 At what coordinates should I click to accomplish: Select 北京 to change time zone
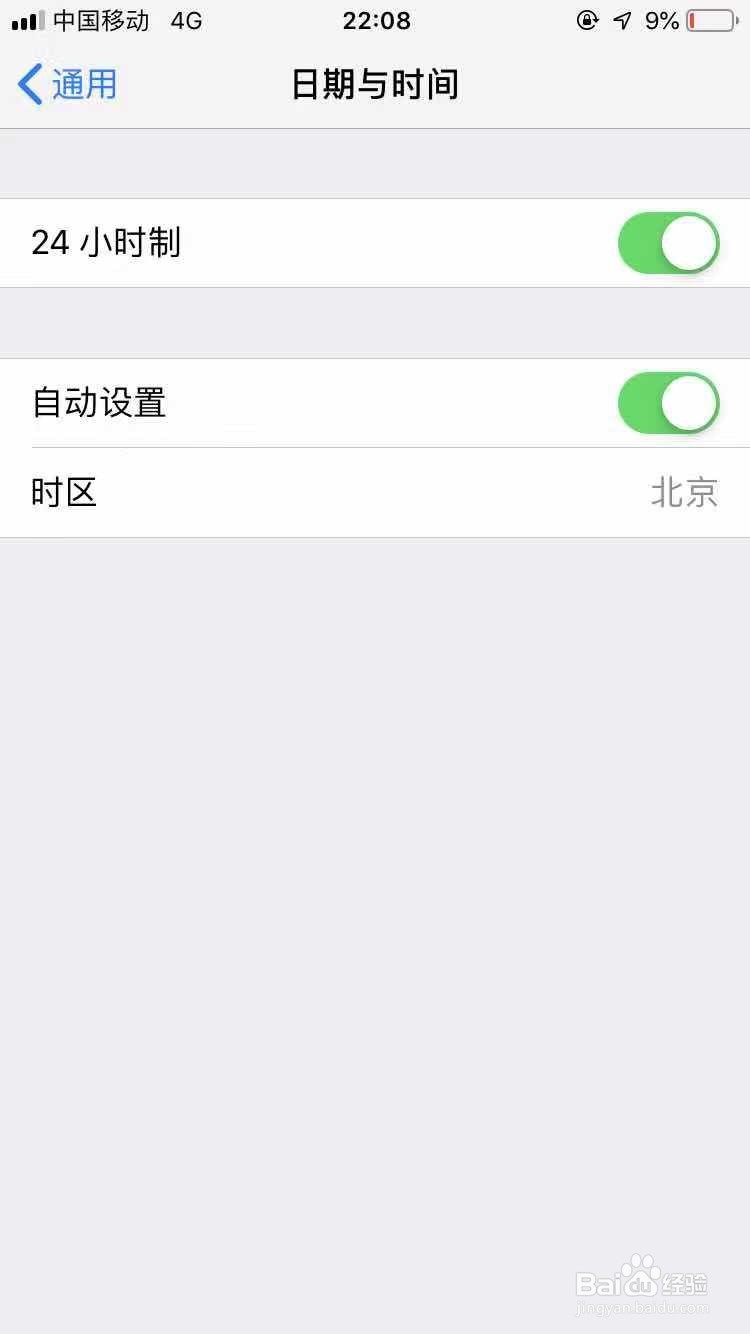(x=684, y=492)
